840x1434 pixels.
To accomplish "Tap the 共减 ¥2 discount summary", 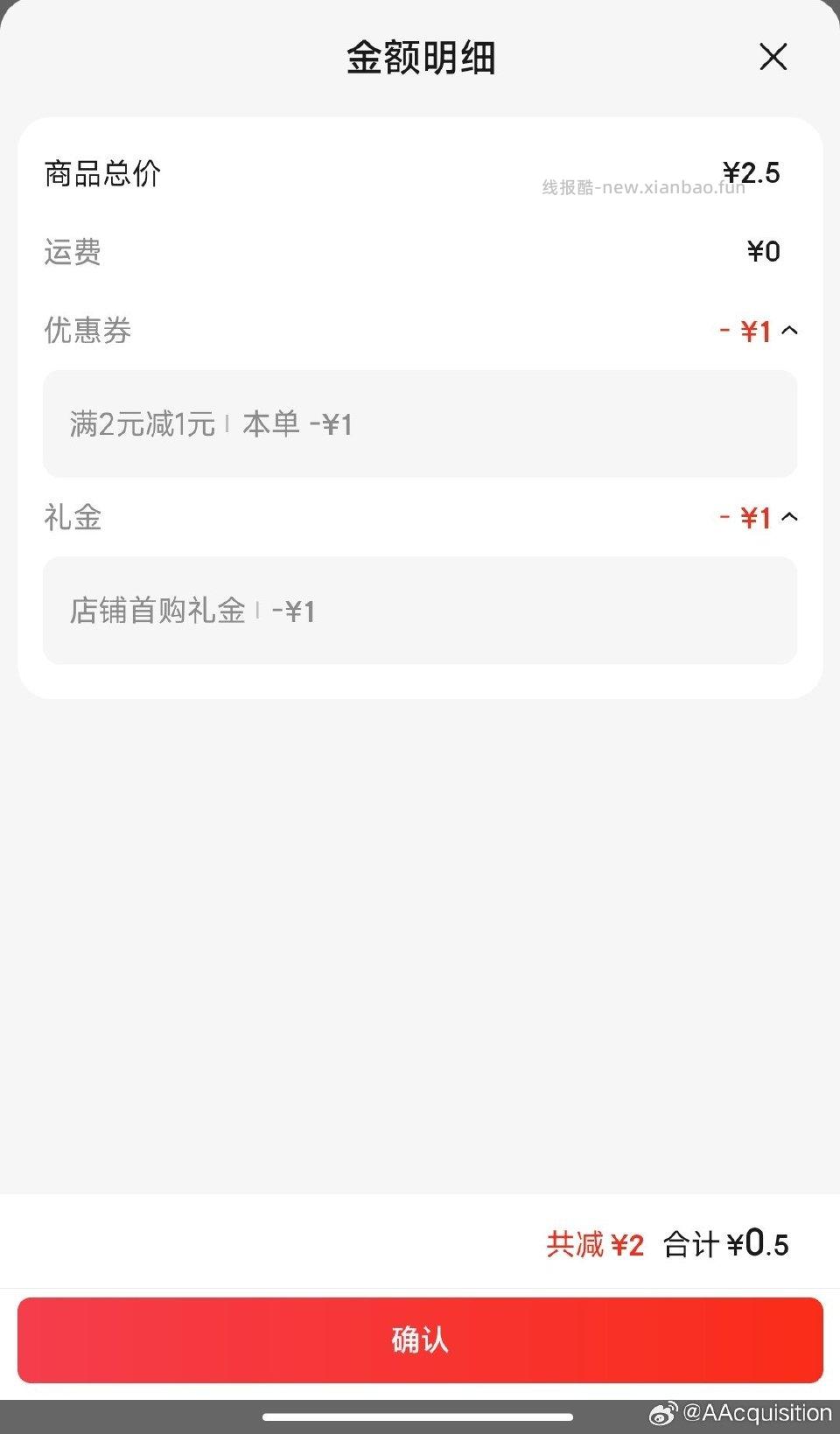I will [x=595, y=1242].
